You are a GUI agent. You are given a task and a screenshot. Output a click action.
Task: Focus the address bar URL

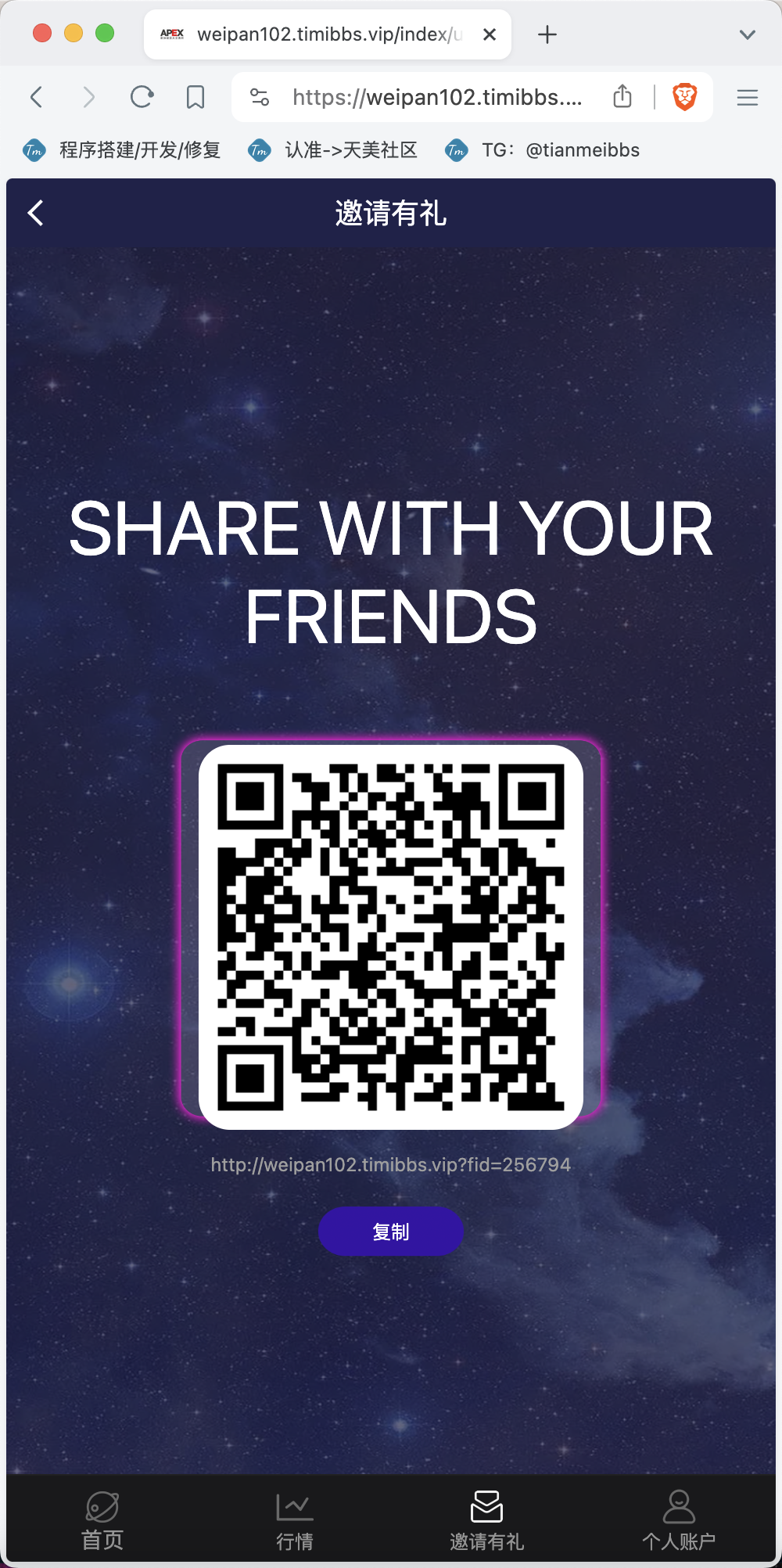tap(436, 97)
